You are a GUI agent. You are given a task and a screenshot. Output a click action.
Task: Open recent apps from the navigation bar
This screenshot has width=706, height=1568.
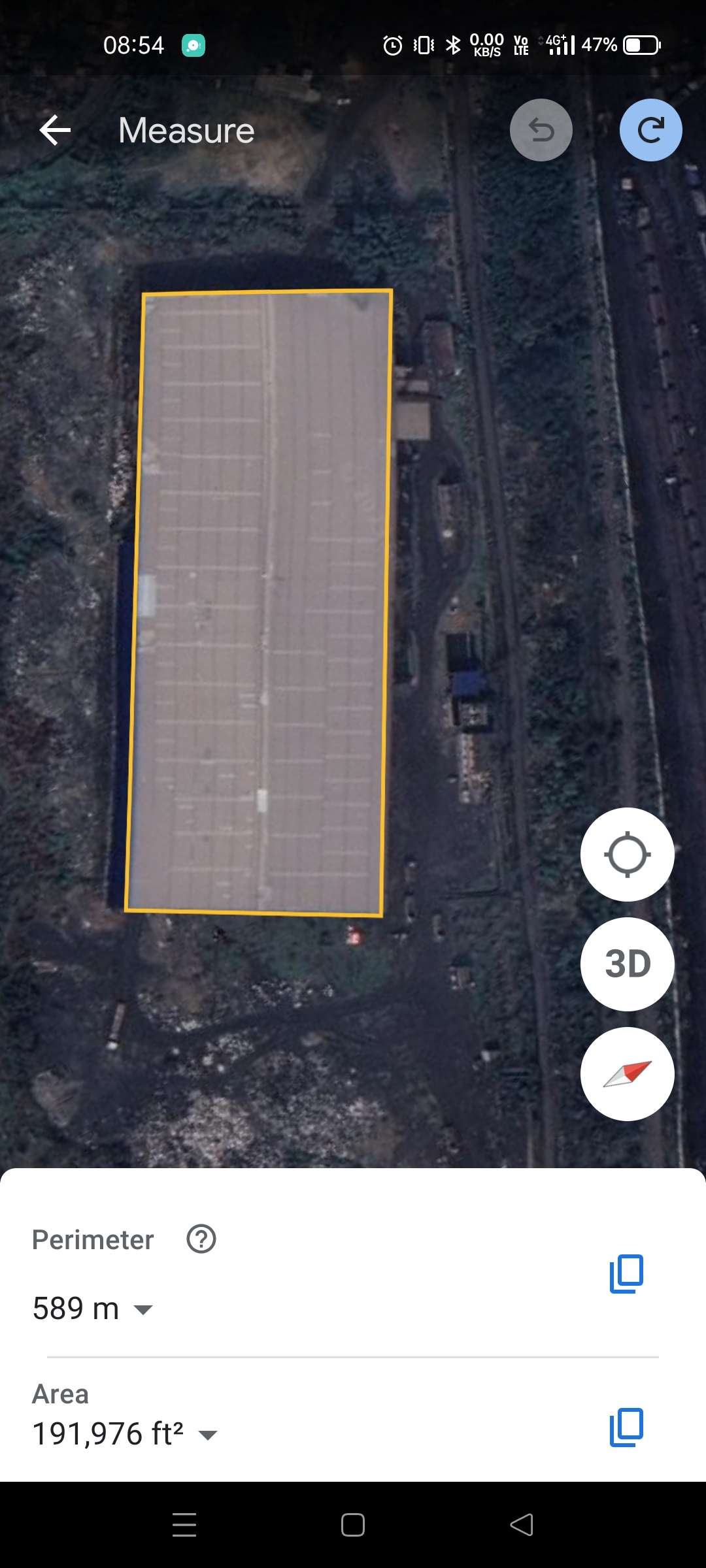click(184, 1525)
